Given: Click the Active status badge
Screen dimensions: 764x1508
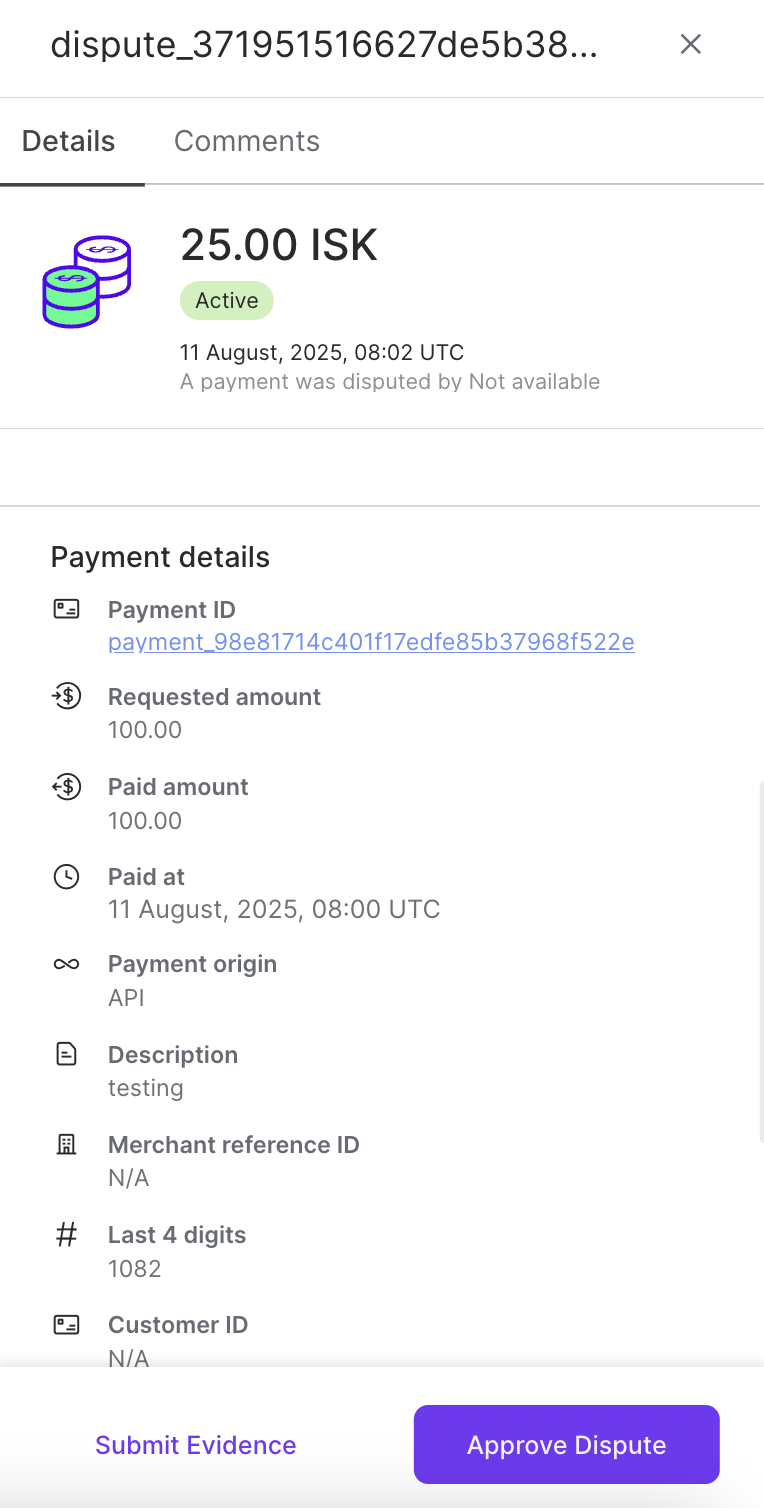Looking at the screenshot, I should (x=226, y=300).
